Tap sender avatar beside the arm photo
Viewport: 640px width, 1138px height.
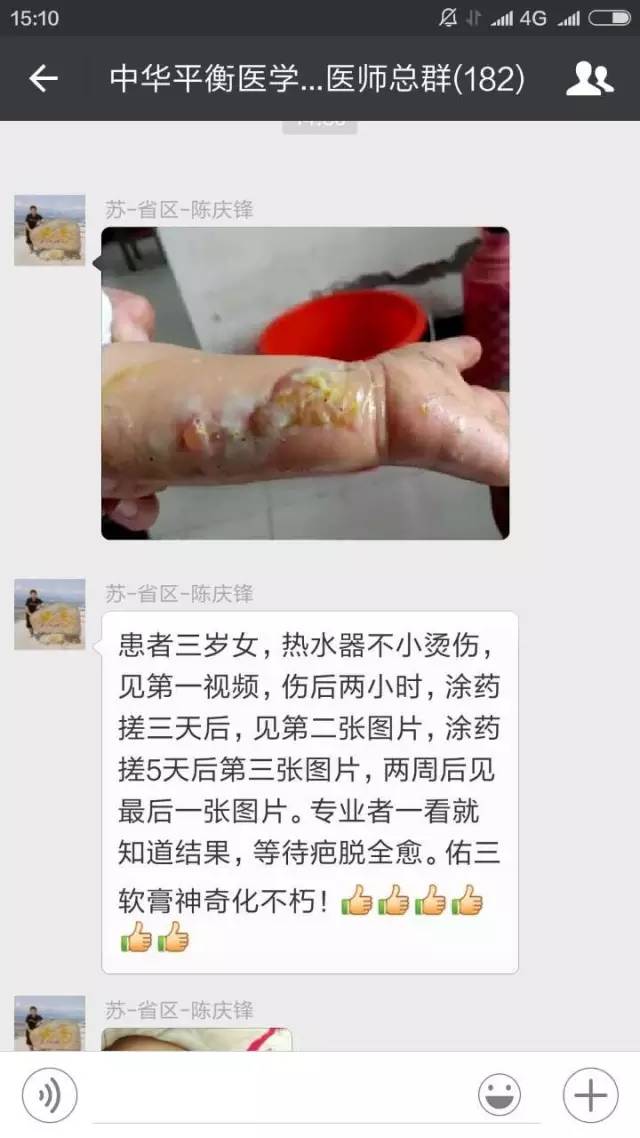(x=49, y=230)
